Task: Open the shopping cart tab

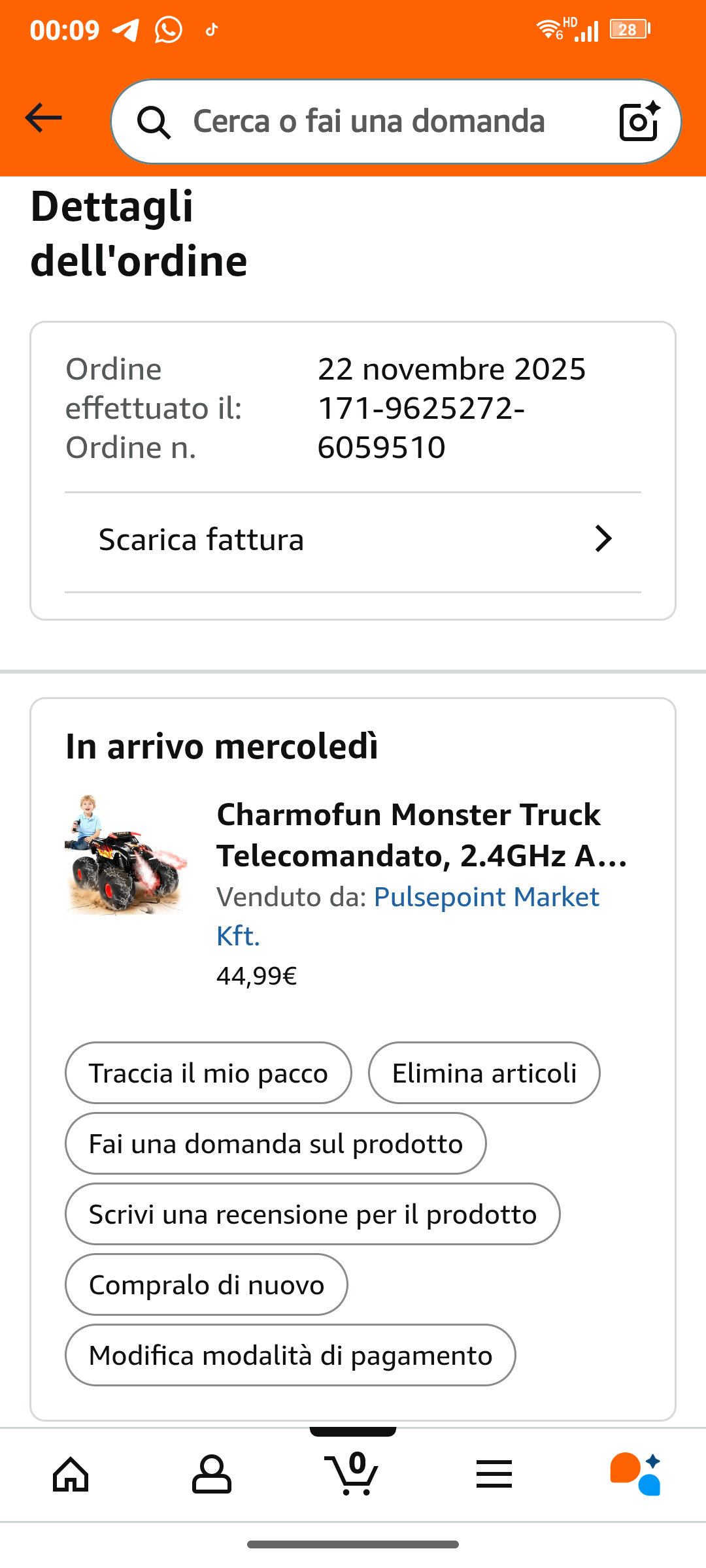Action: [353, 1475]
